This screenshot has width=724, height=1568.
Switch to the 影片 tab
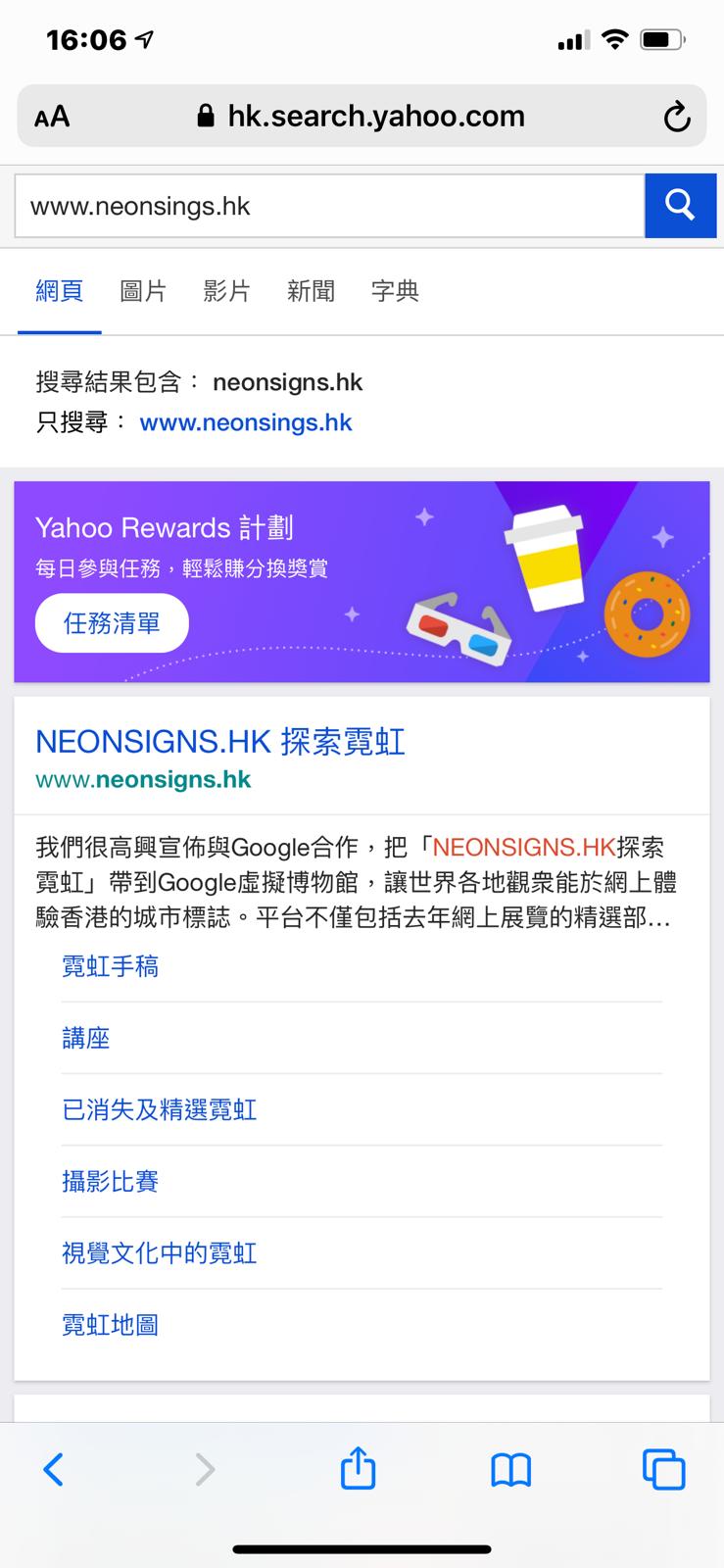pos(227,291)
